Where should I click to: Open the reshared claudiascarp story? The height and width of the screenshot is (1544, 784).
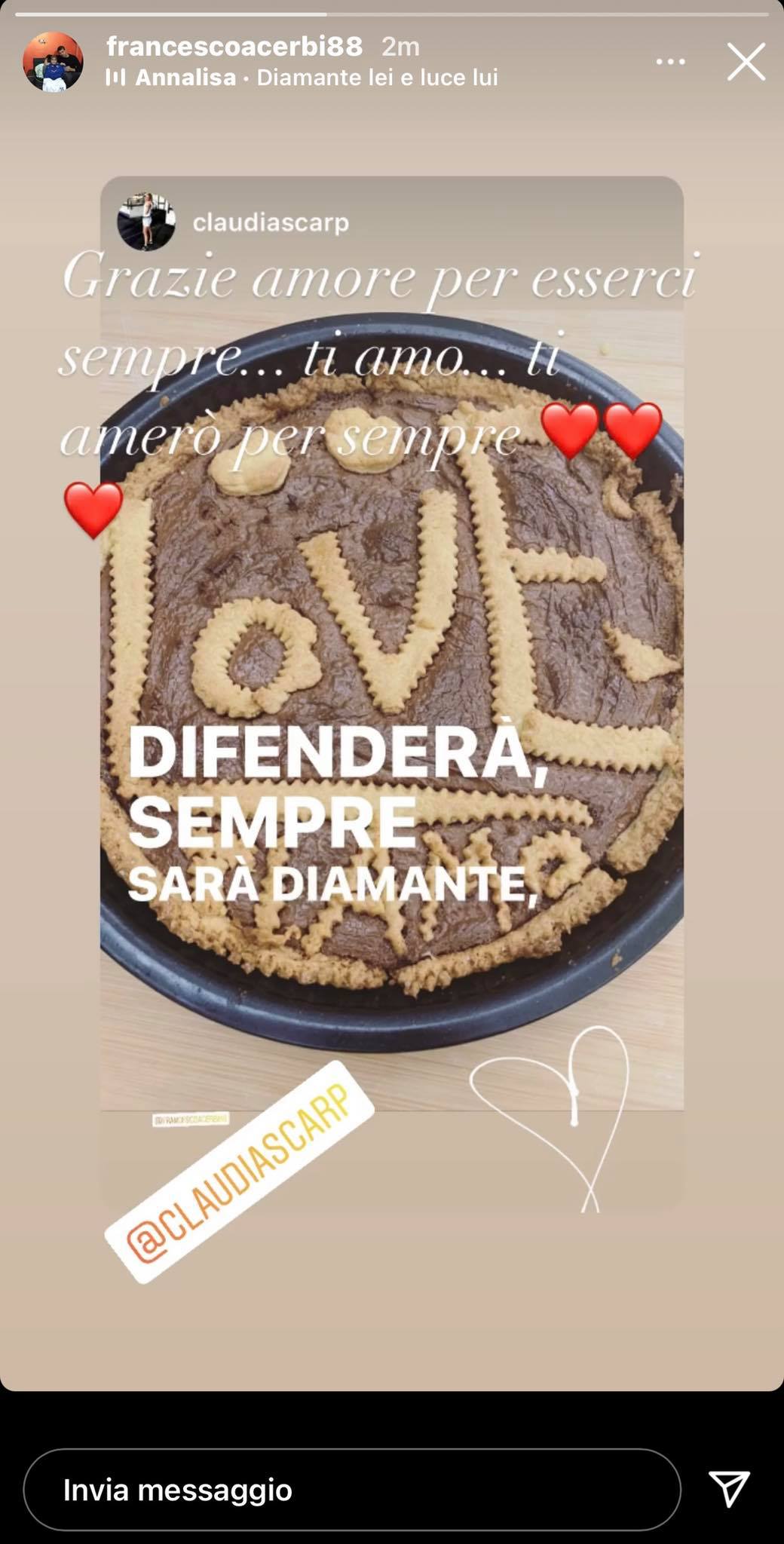pyautogui.click(x=392, y=694)
